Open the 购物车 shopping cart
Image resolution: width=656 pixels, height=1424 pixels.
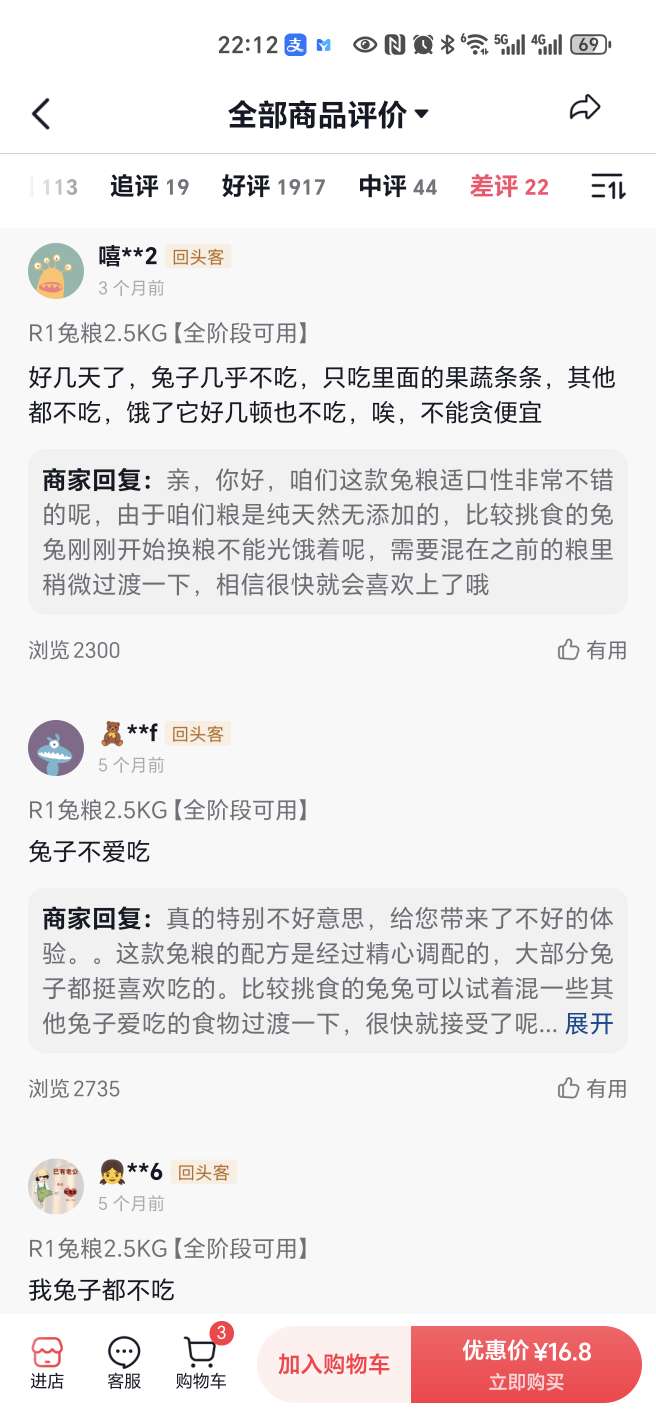(201, 1363)
